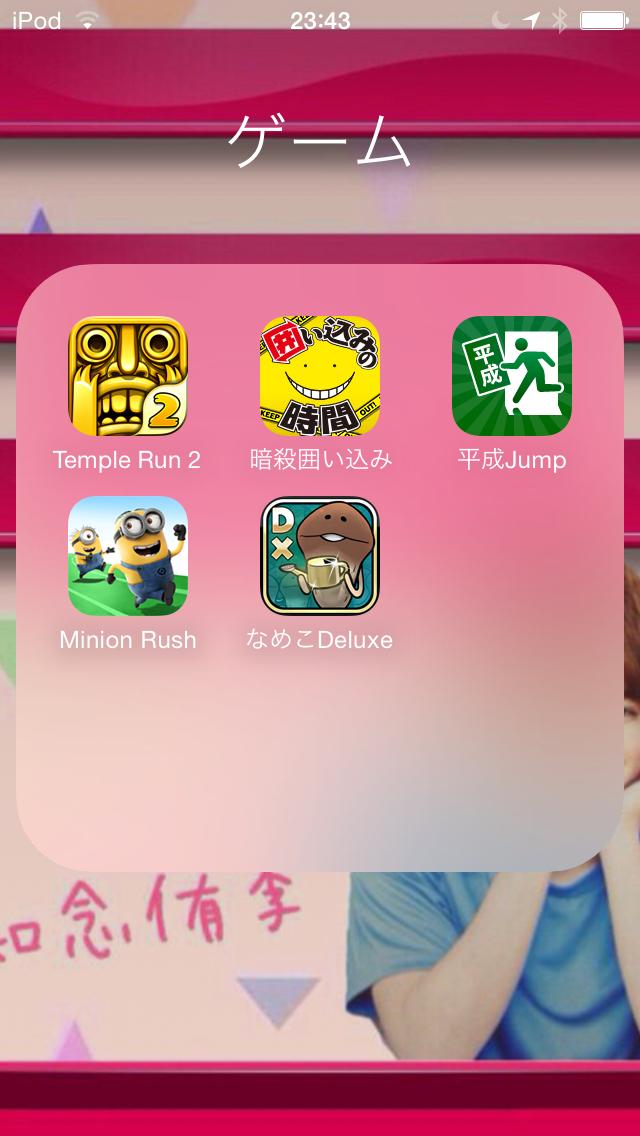Image resolution: width=640 pixels, height=1136 pixels.
Task: Open the Temple Run 2 game
Action: (127, 377)
